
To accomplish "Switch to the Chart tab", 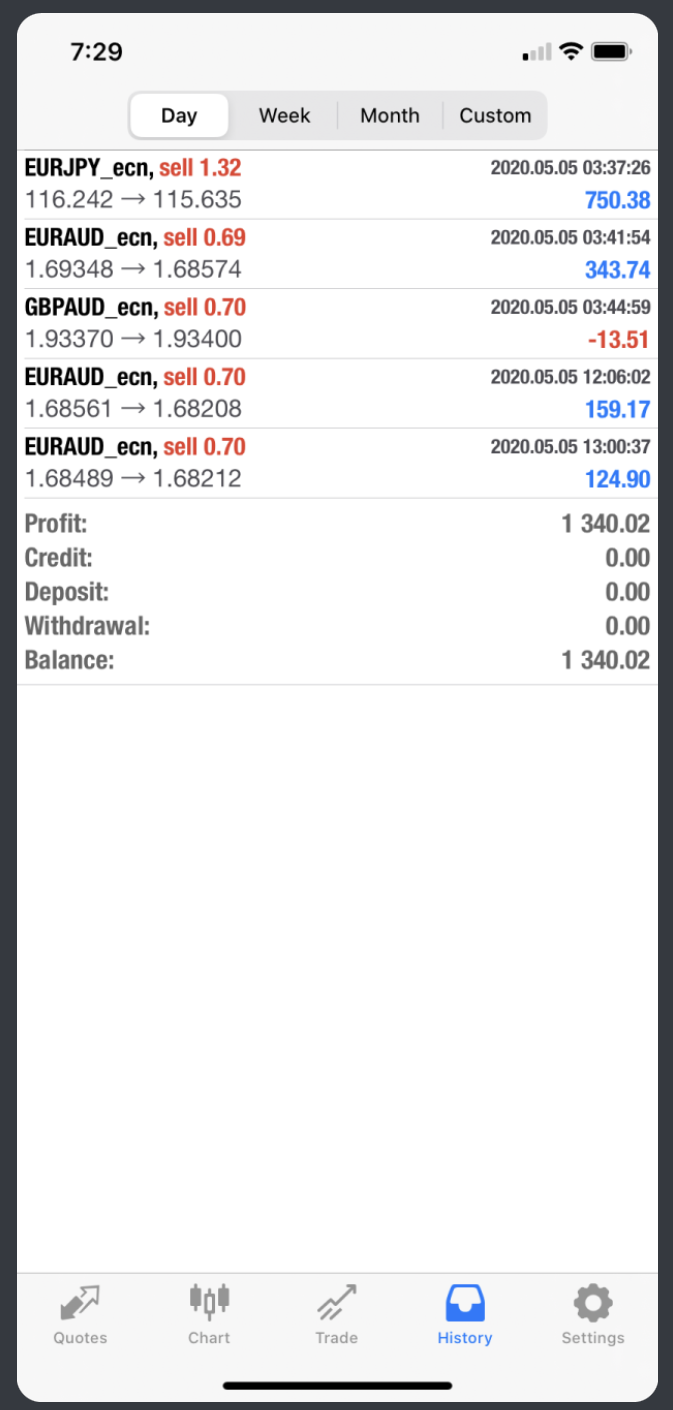I will pyautogui.click(x=209, y=1315).
